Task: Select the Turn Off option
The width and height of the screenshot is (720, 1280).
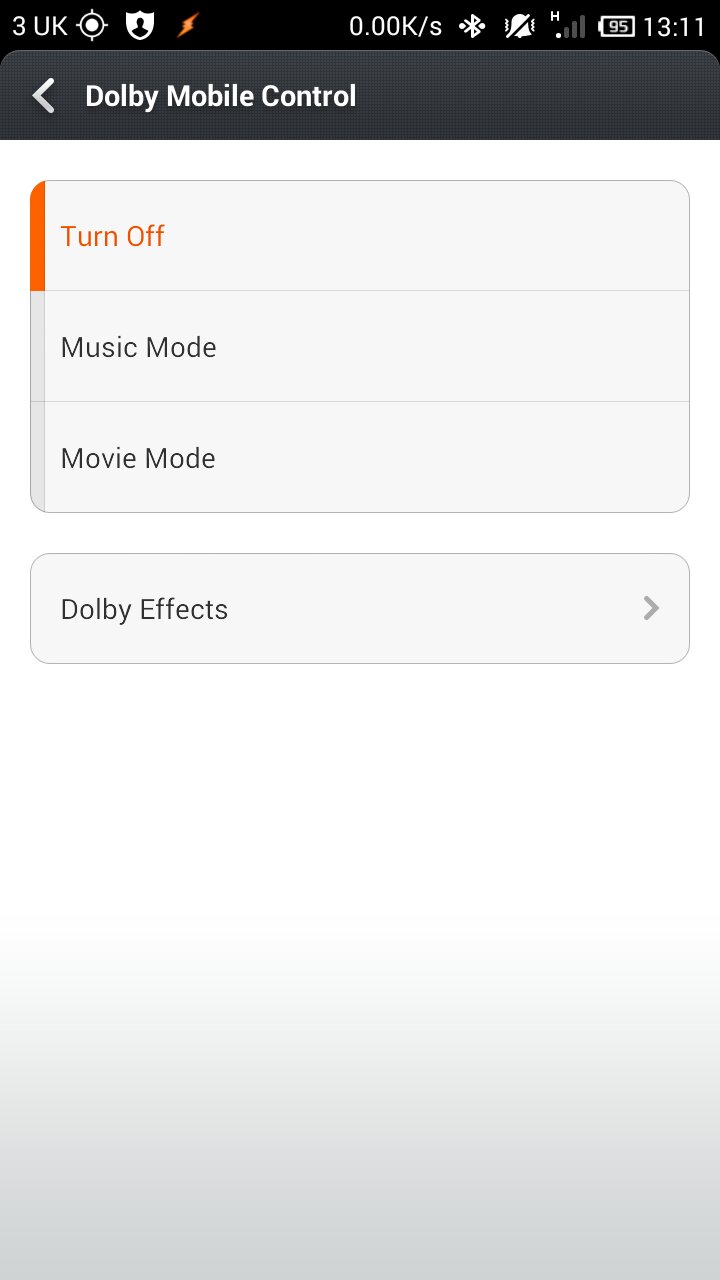Action: [360, 237]
